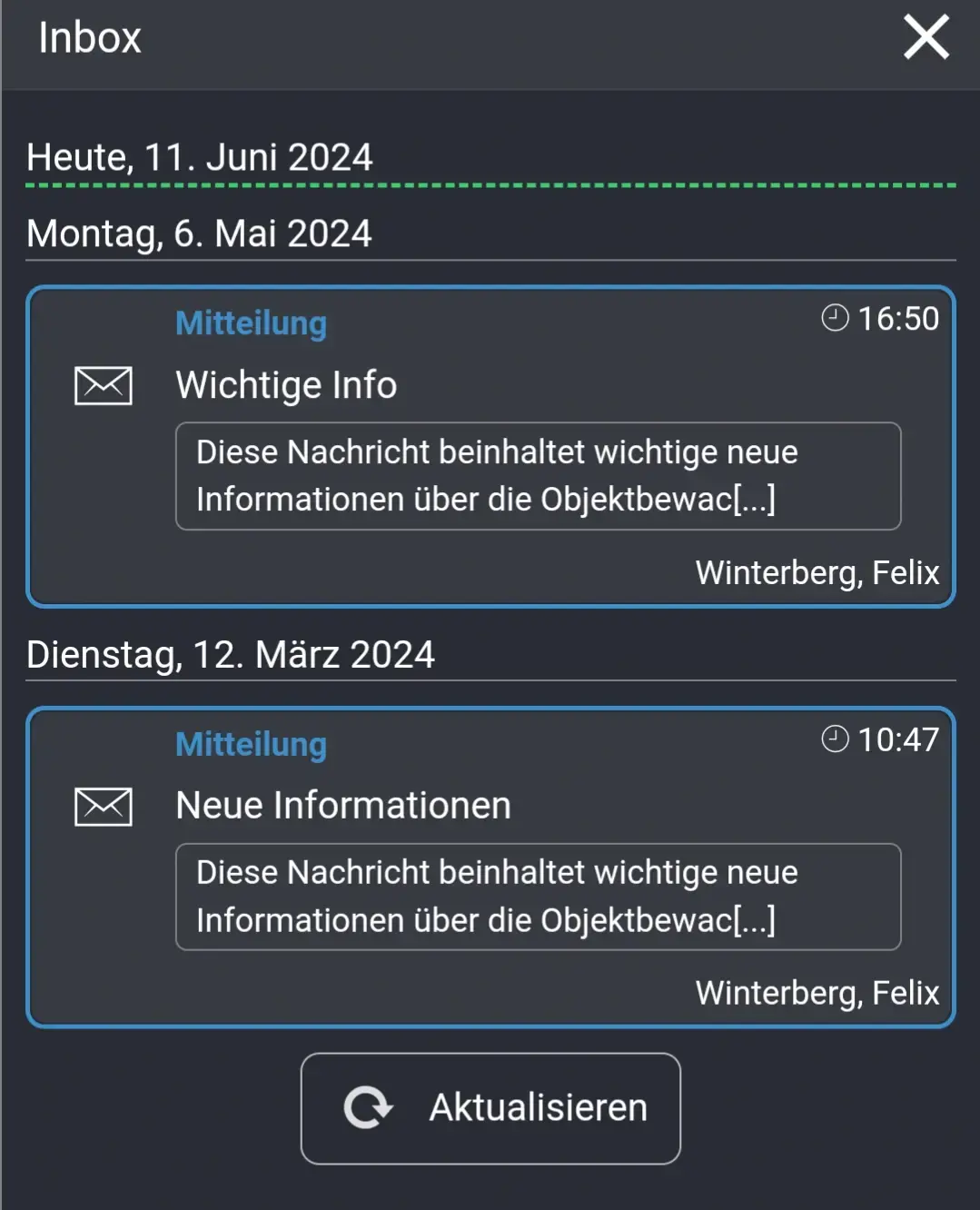
Task: Open the message titled Wichtige Info
Action: pos(286,385)
